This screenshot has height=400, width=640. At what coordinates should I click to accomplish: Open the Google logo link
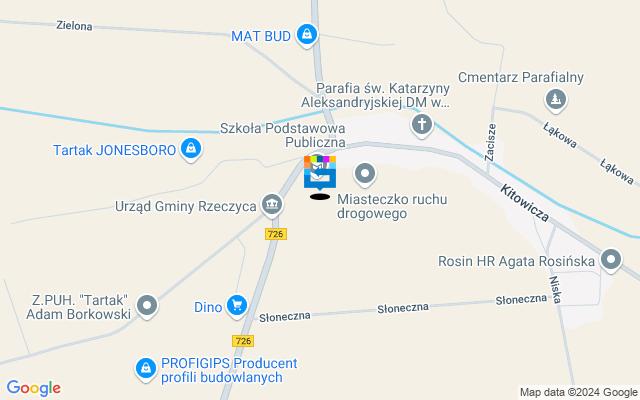33,388
